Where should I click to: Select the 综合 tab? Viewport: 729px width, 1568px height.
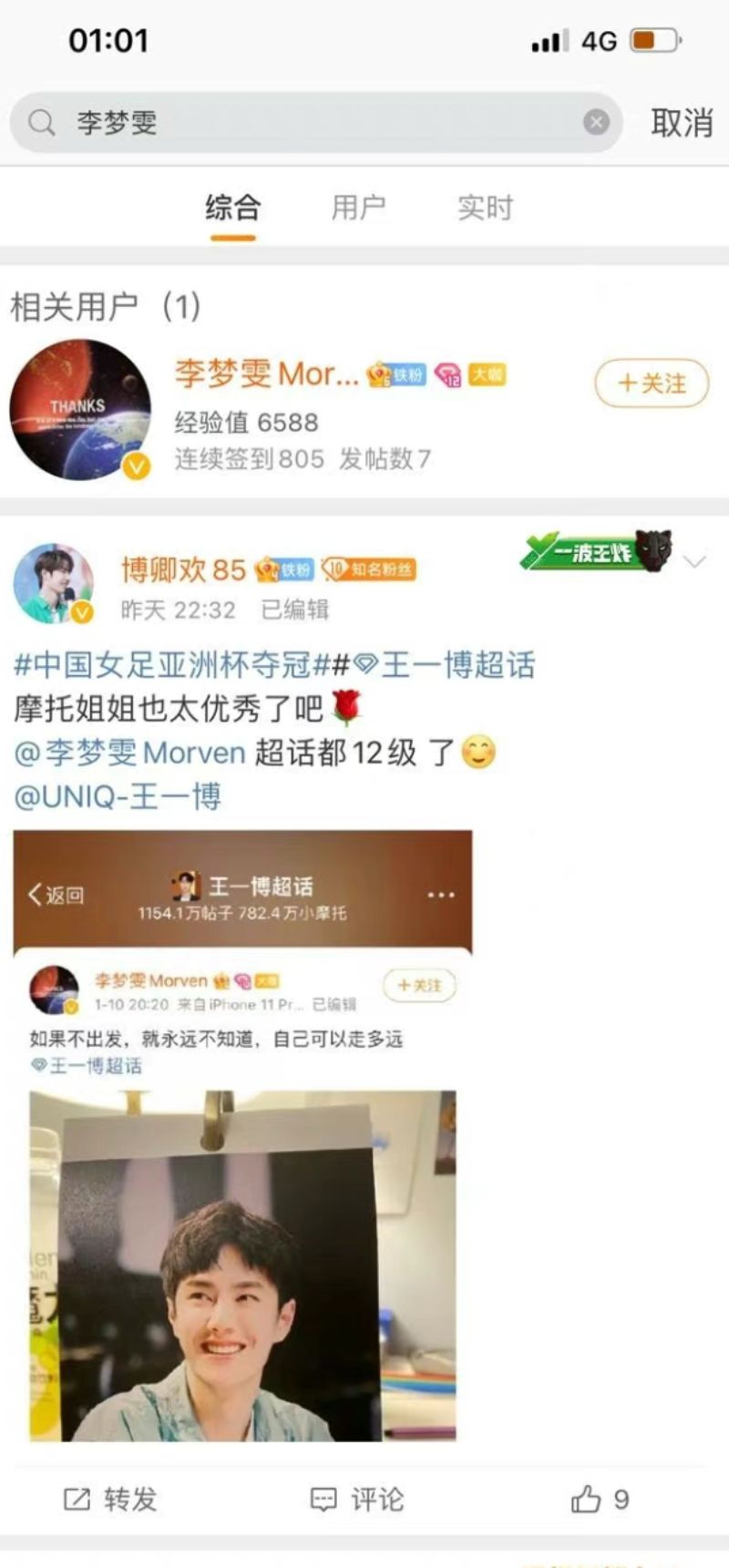(x=232, y=208)
